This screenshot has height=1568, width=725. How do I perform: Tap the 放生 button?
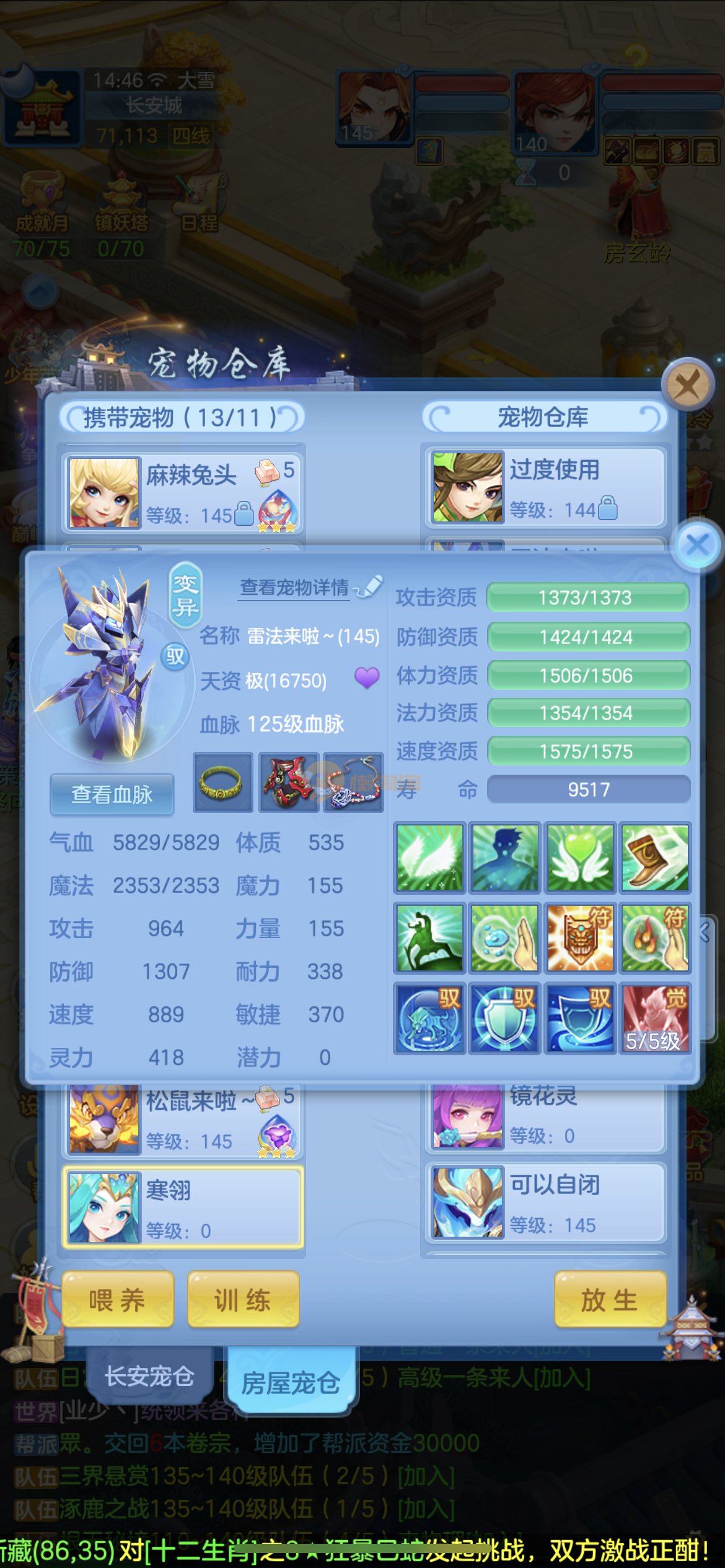tap(610, 1299)
